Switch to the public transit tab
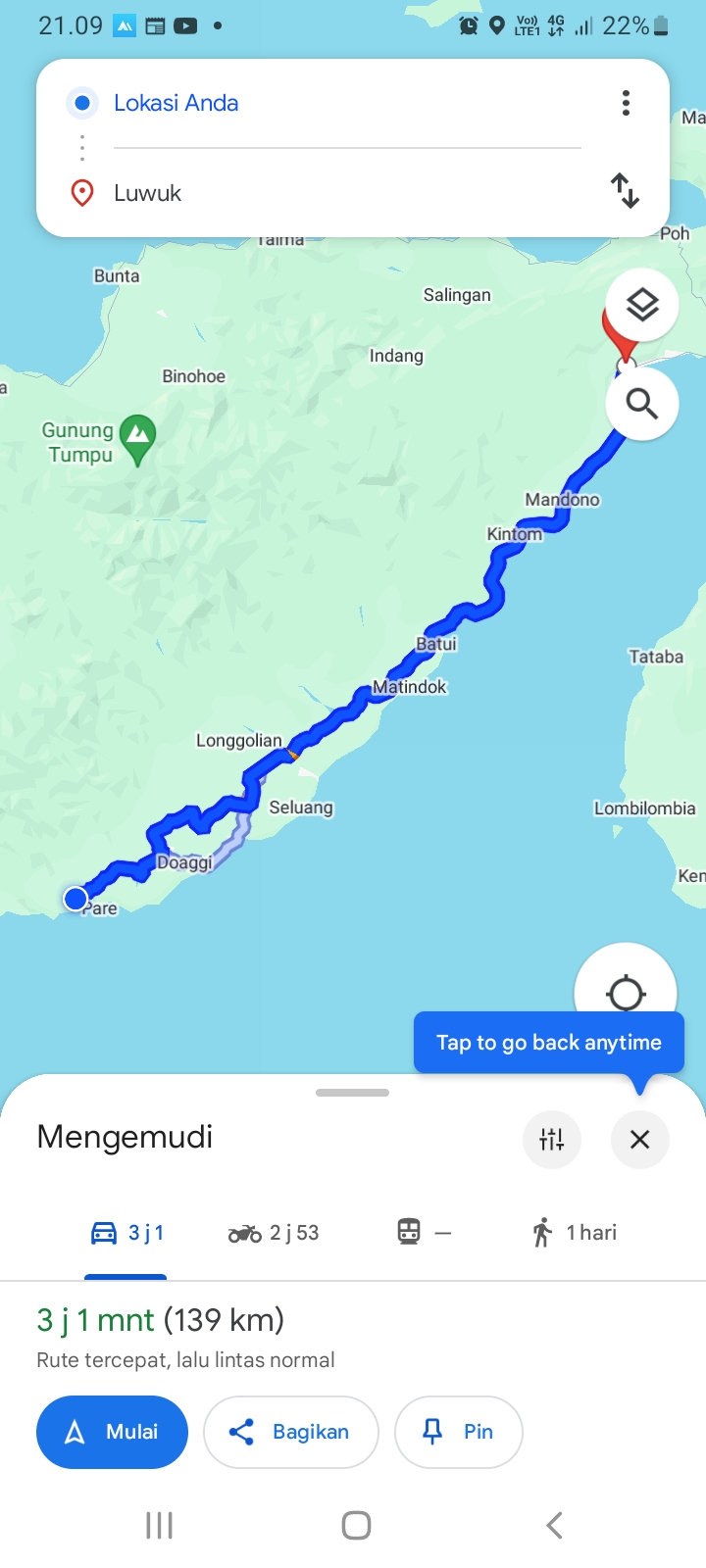Screen dimensions: 706x1568 (x=424, y=1233)
